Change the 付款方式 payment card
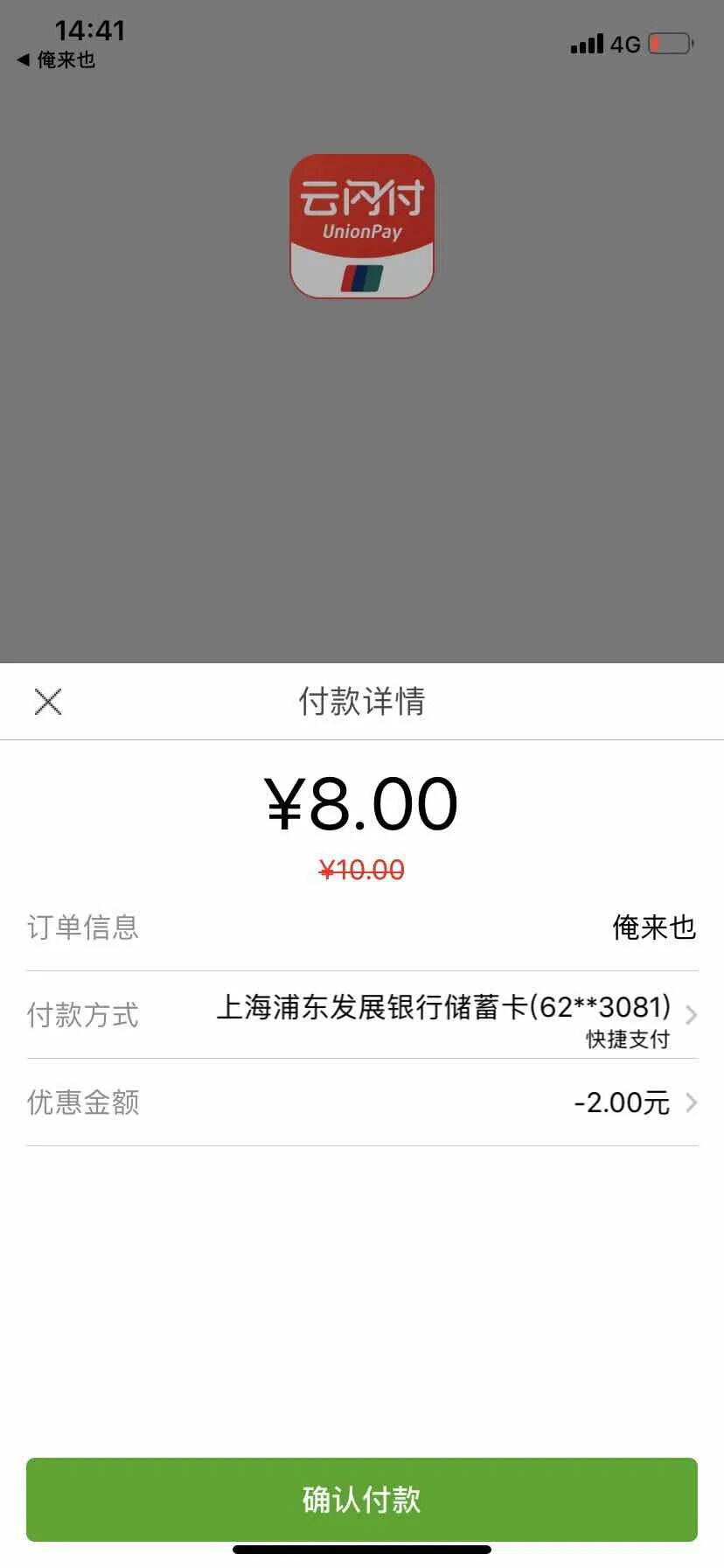 coord(455,1015)
